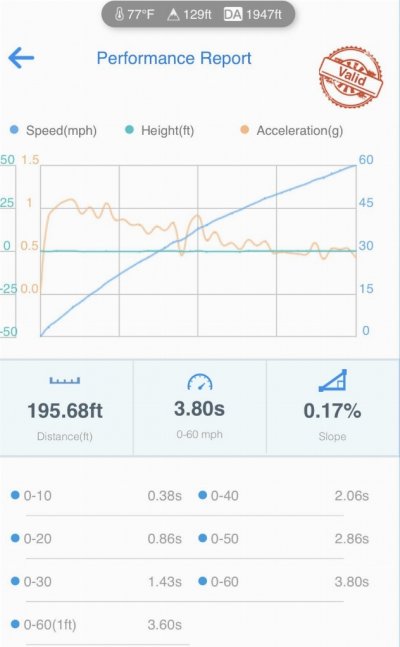The height and width of the screenshot is (647, 400).
Task: Go back using the arrow
Action: tap(21, 58)
